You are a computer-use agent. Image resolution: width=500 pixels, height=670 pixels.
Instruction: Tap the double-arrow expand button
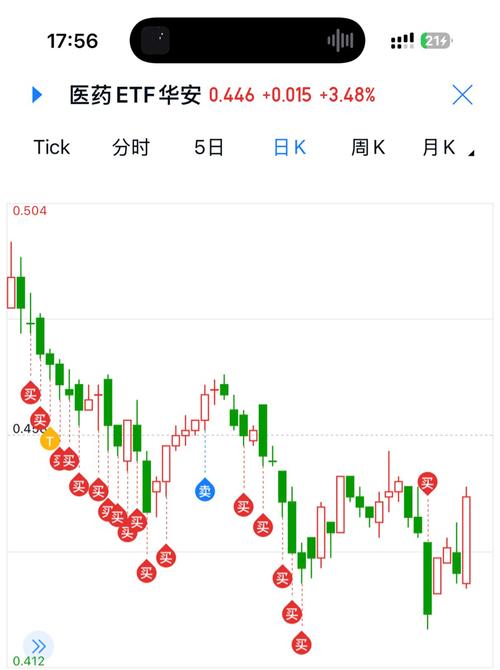tap(38, 646)
